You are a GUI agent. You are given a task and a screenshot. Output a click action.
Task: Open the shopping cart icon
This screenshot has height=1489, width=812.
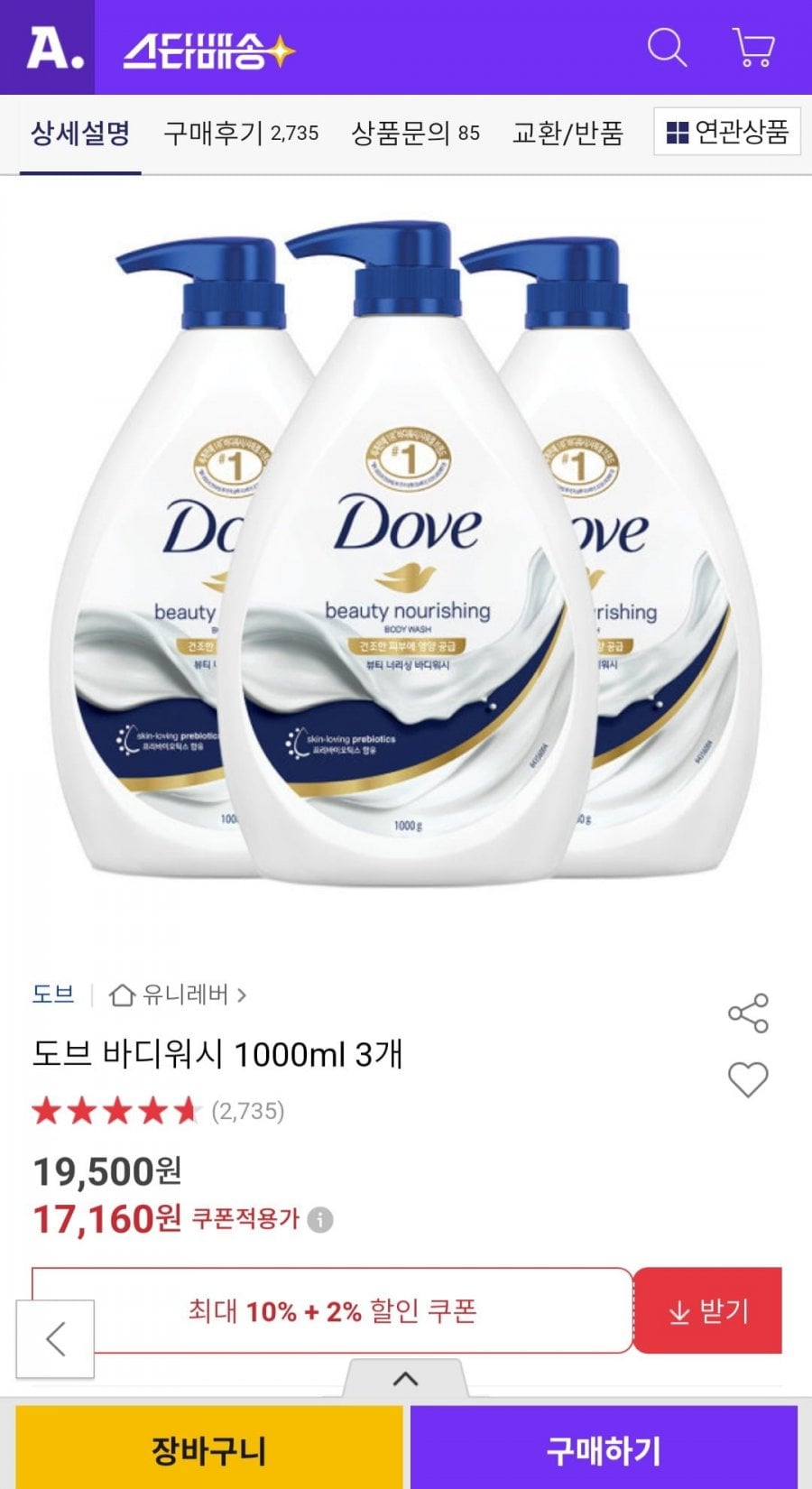click(x=752, y=47)
